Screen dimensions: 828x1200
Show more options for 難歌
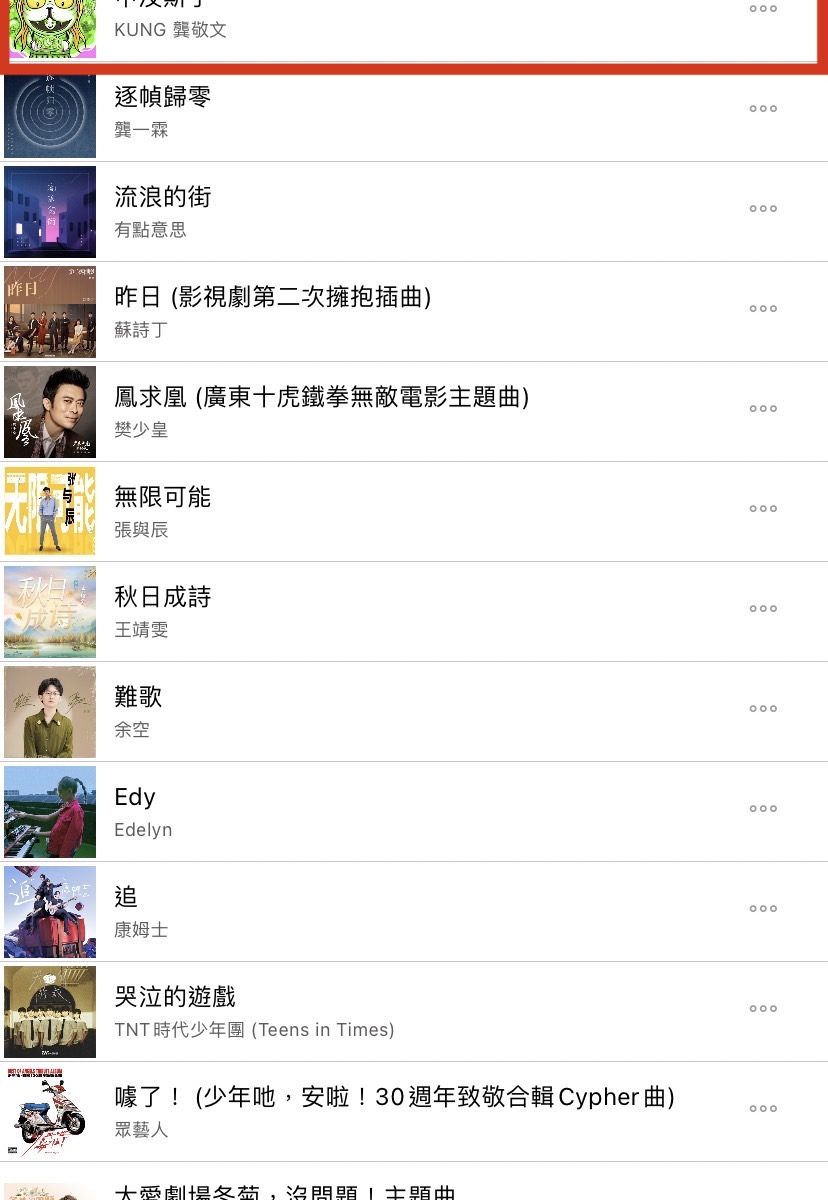(x=763, y=709)
